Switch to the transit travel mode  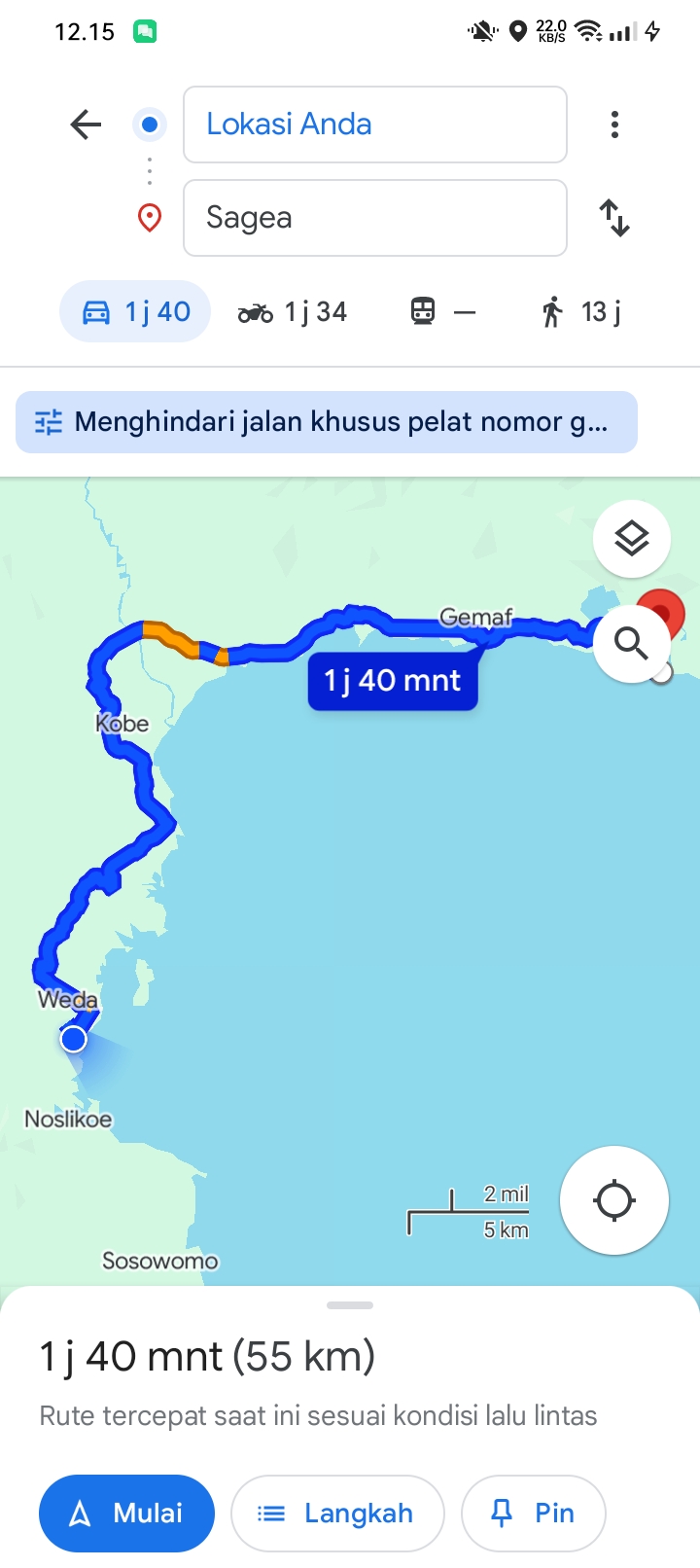coord(443,312)
